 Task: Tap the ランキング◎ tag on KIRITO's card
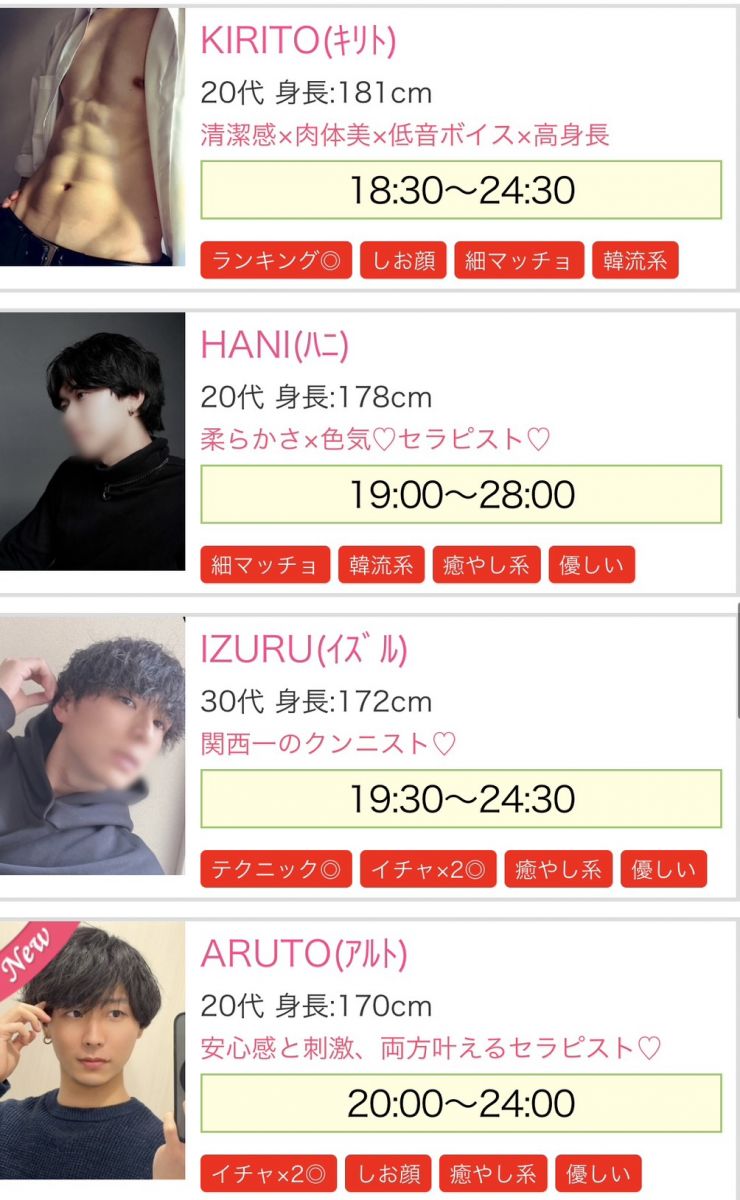tap(276, 261)
